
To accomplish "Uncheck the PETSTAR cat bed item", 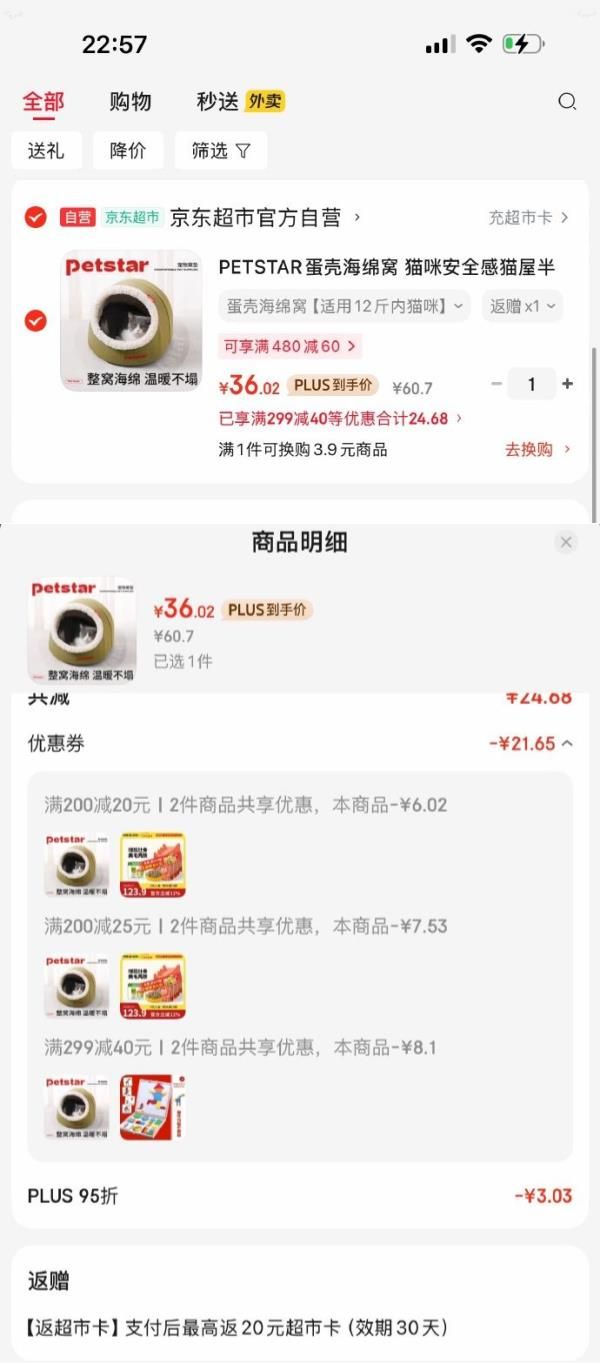I will pos(36,321).
